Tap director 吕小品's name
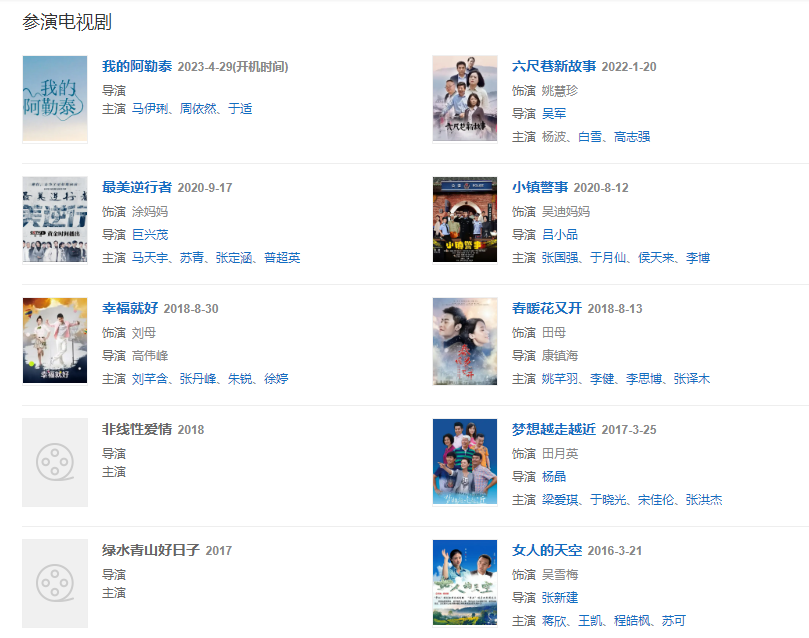Screen dimensions: 809x638 tap(560, 234)
